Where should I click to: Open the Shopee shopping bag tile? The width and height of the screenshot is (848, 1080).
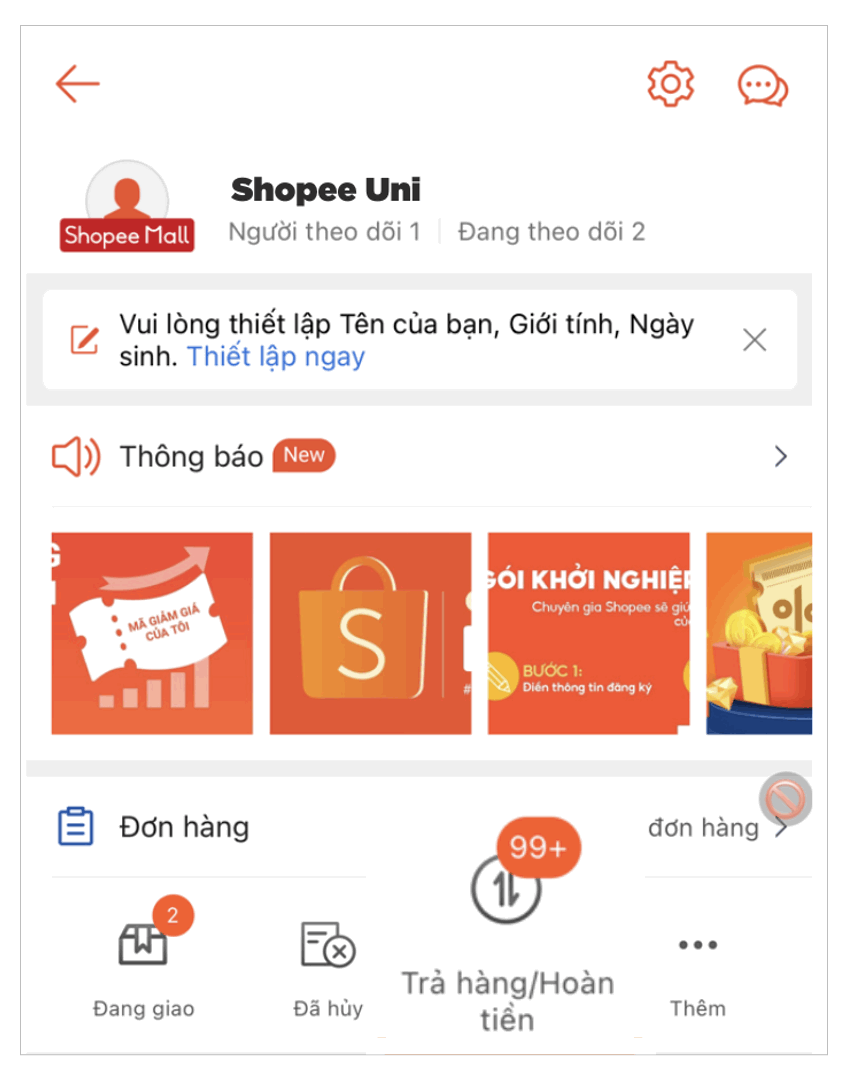tap(370, 633)
